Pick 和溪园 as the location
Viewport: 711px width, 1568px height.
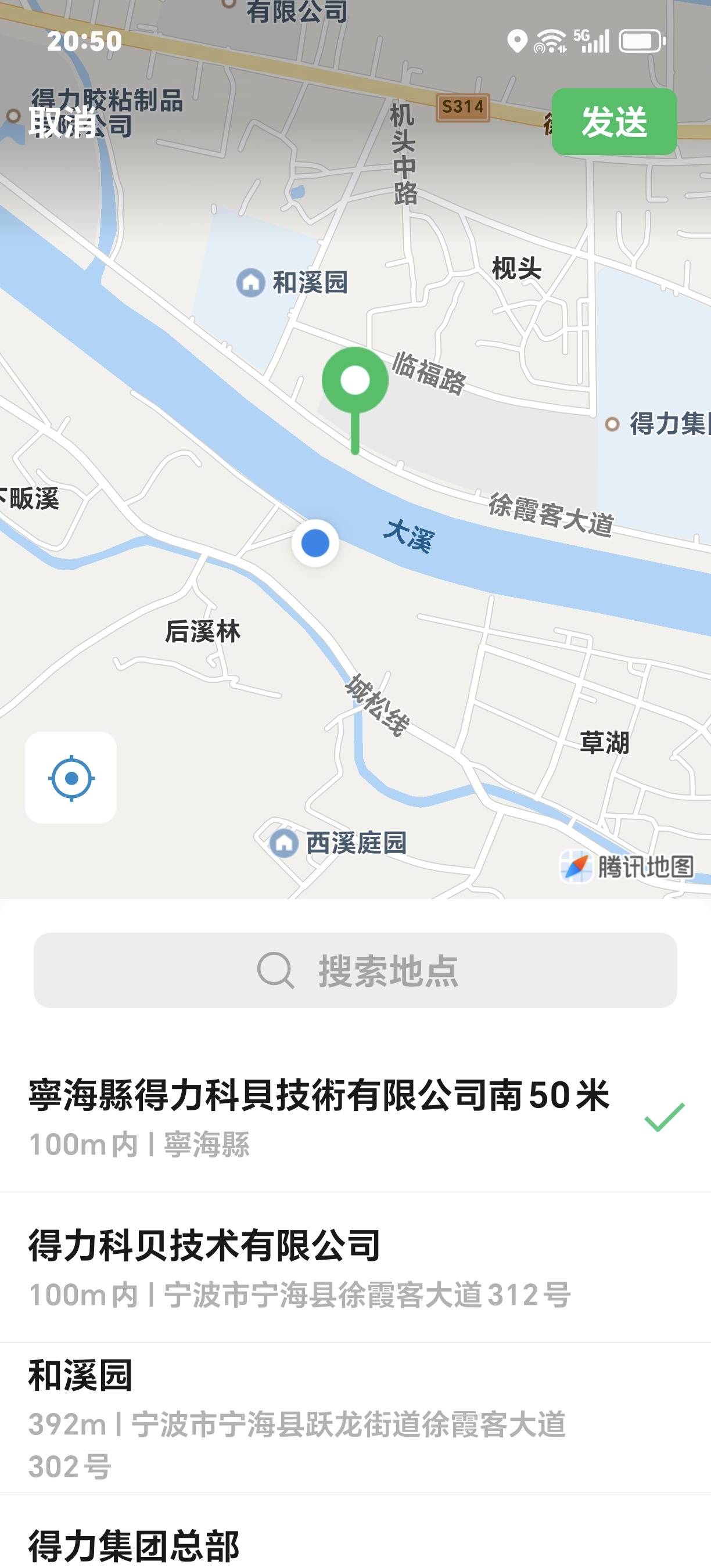[x=298, y=1417]
